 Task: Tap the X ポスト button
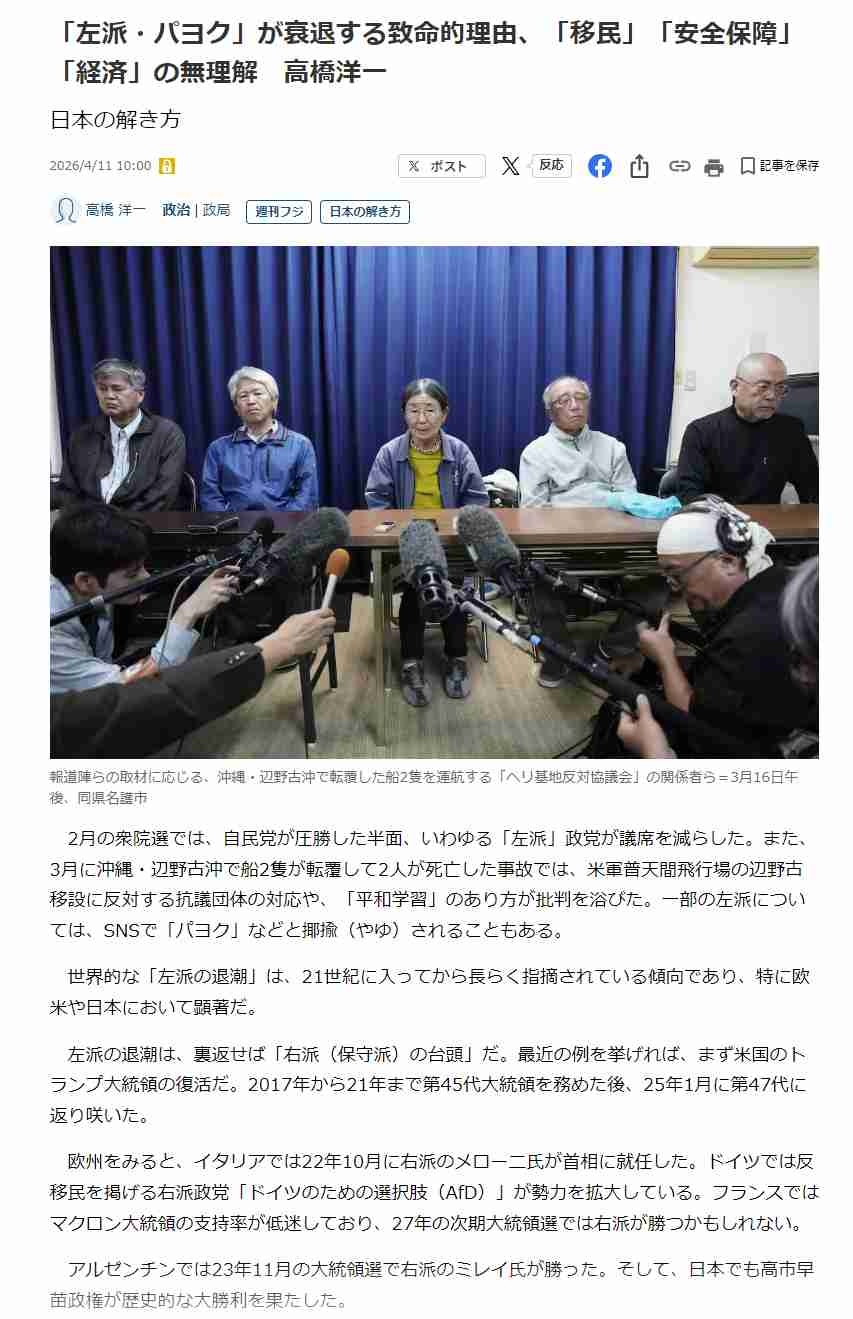tap(441, 166)
